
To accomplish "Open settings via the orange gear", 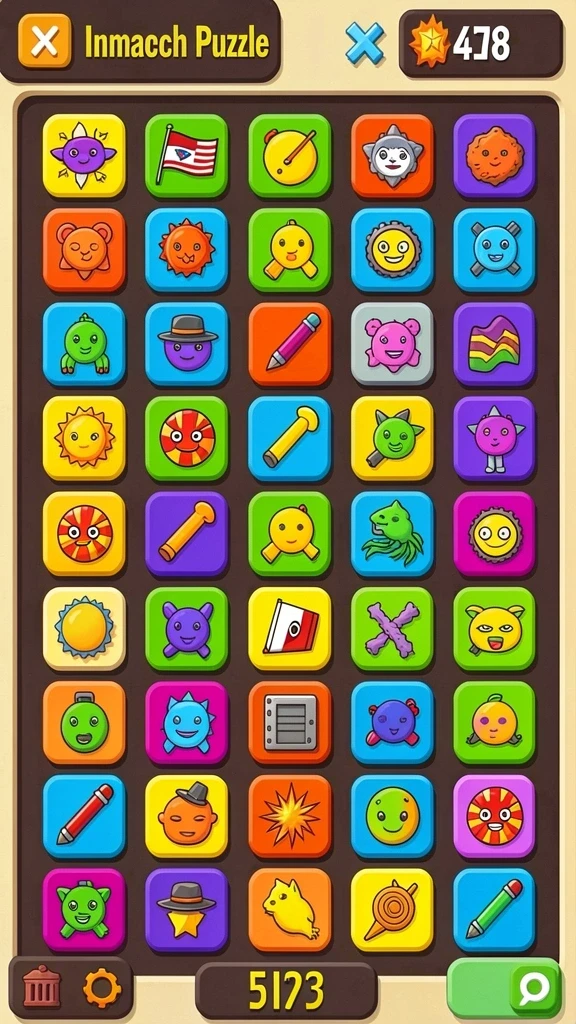I will point(102,989).
